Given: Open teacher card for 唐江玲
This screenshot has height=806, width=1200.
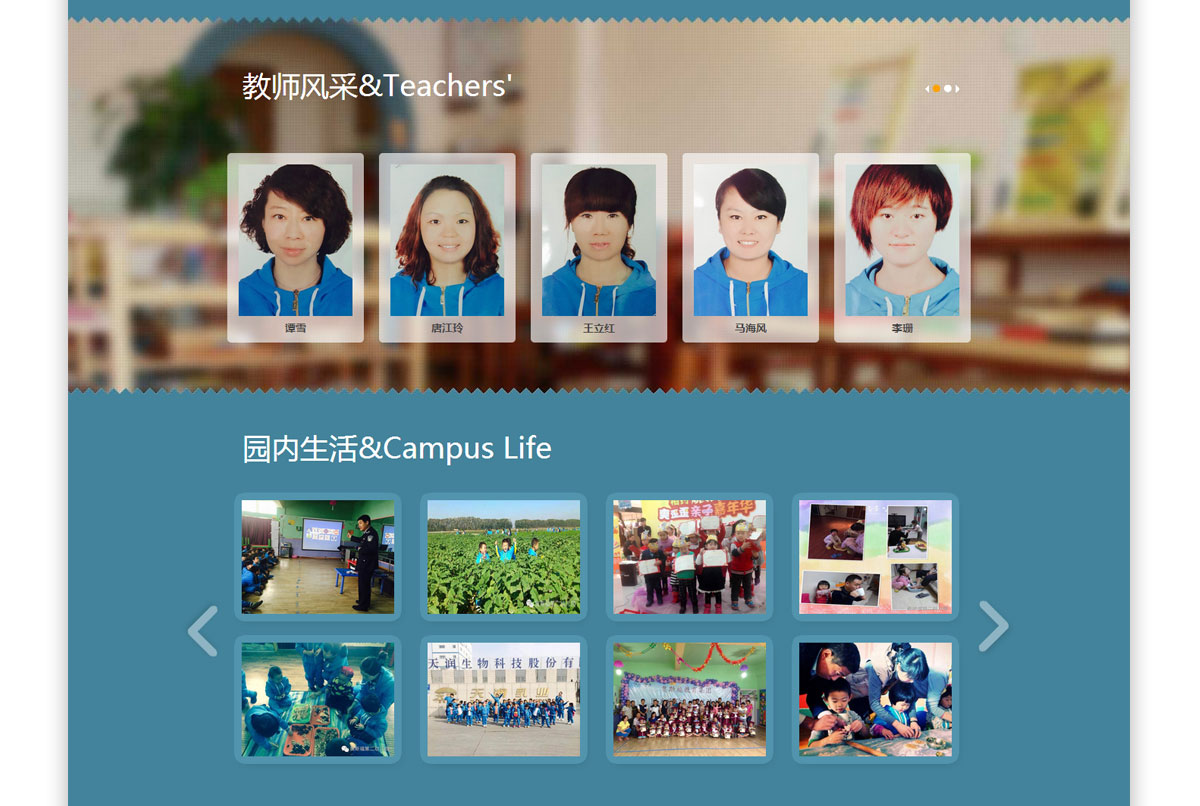Looking at the screenshot, I should click(447, 247).
